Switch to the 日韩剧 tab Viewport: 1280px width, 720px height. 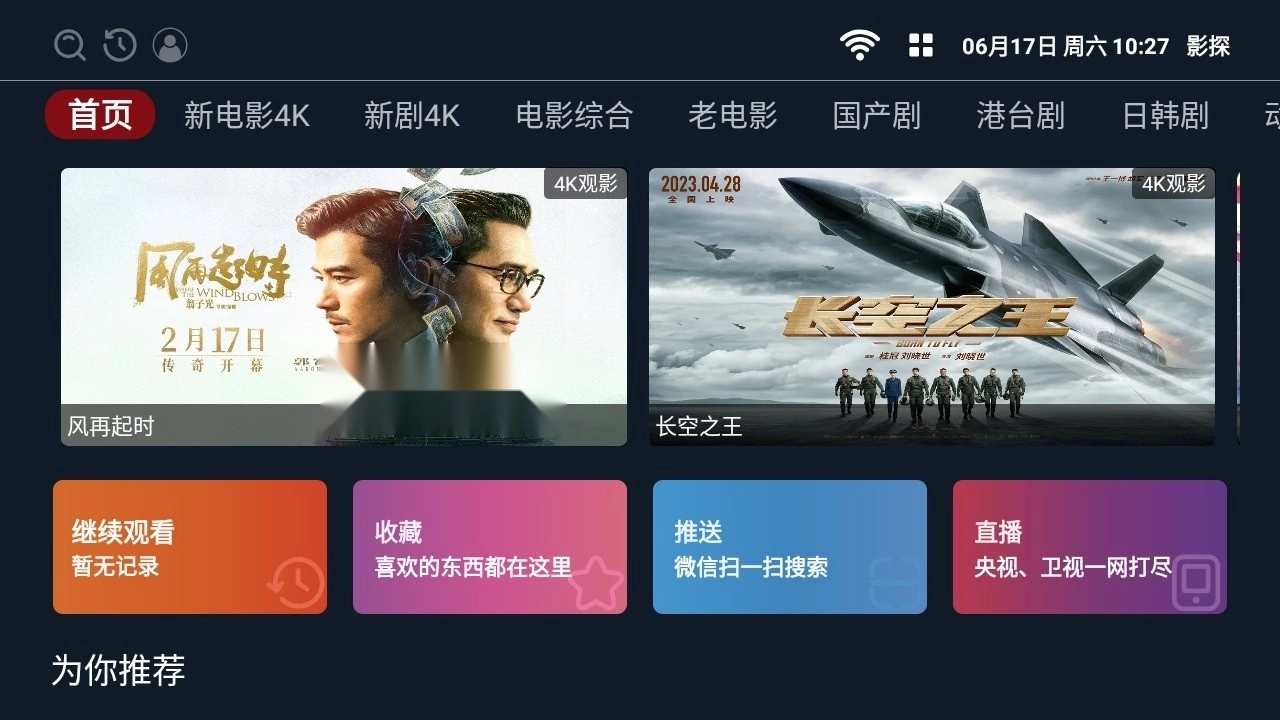(1165, 115)
